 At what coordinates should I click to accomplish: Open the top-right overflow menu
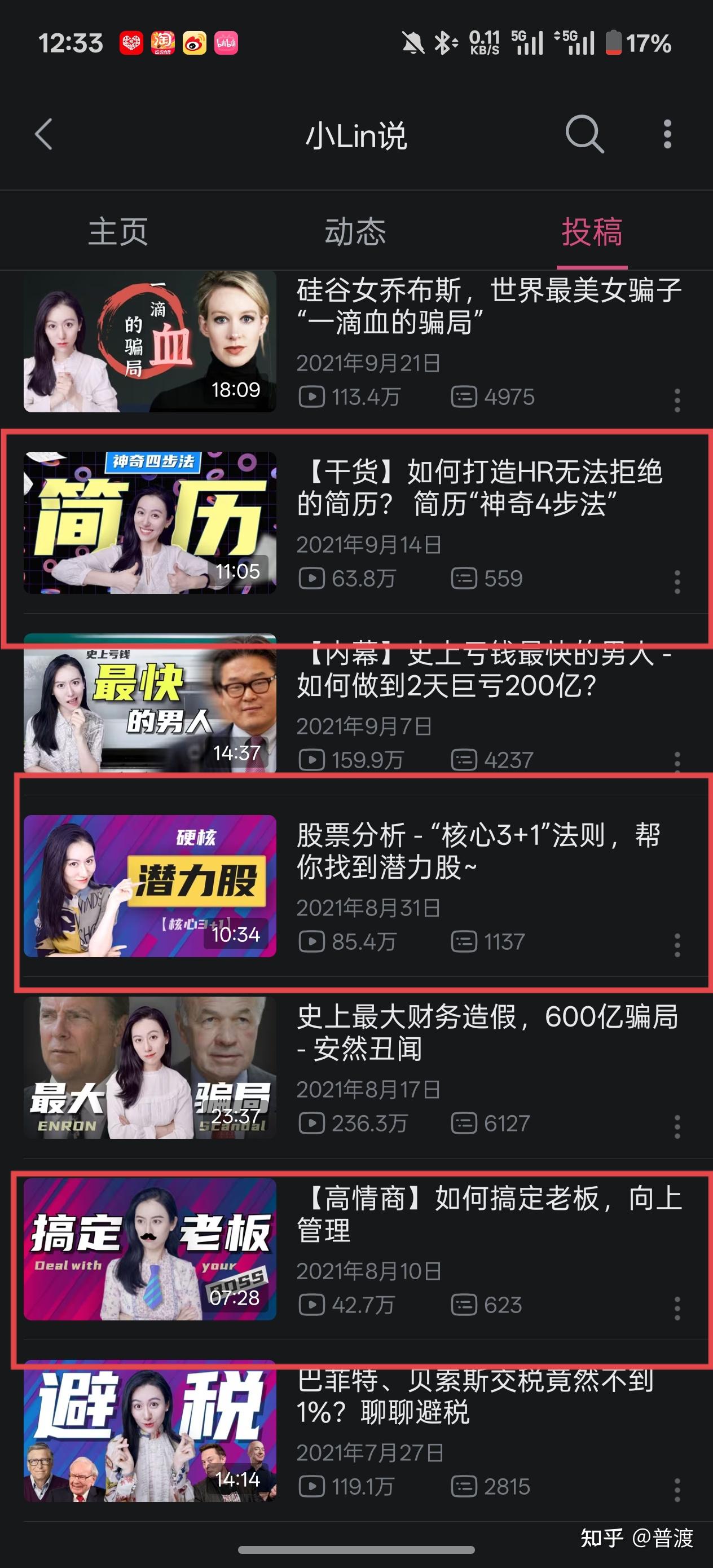667,134
